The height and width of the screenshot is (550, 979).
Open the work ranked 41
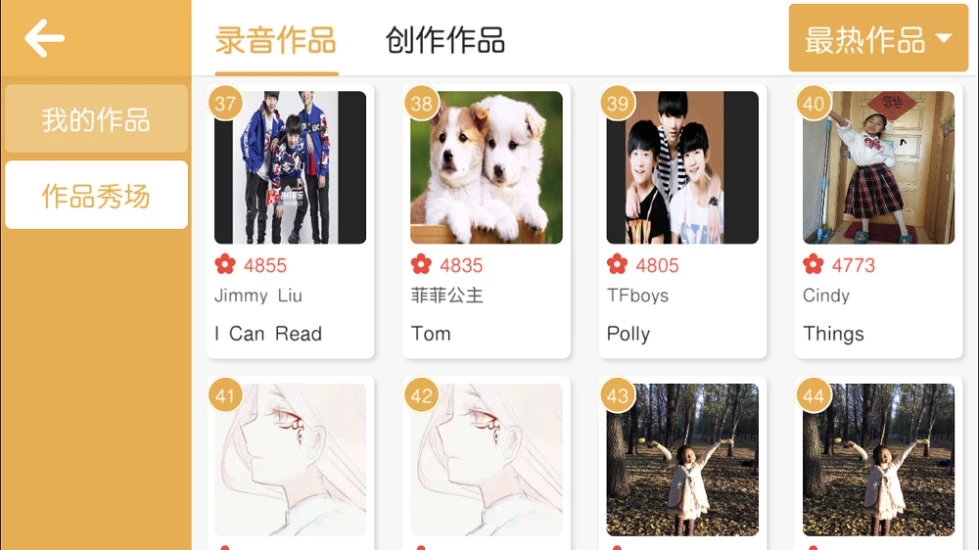(x=290, y=460)
